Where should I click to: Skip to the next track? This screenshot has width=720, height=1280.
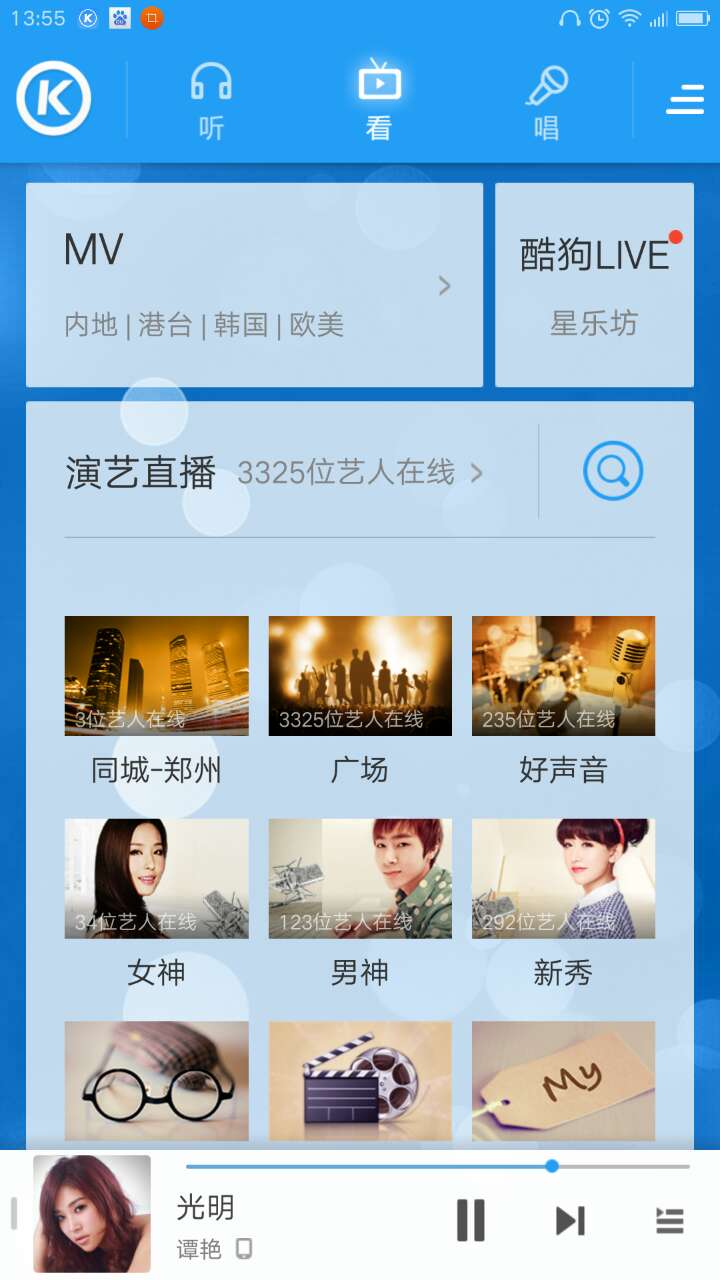coord(570,1221)
